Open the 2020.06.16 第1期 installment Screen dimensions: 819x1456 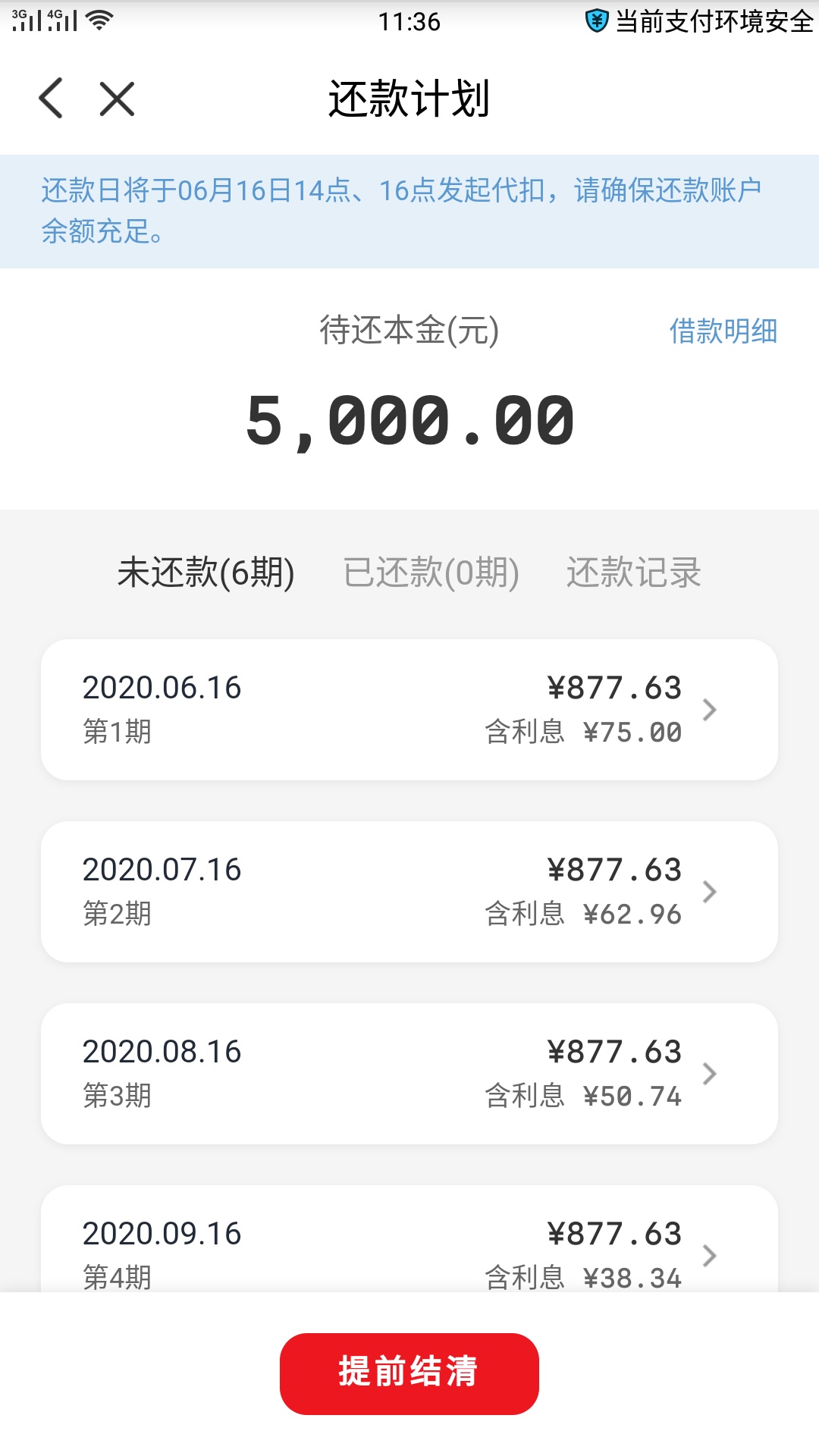(409, 710)
